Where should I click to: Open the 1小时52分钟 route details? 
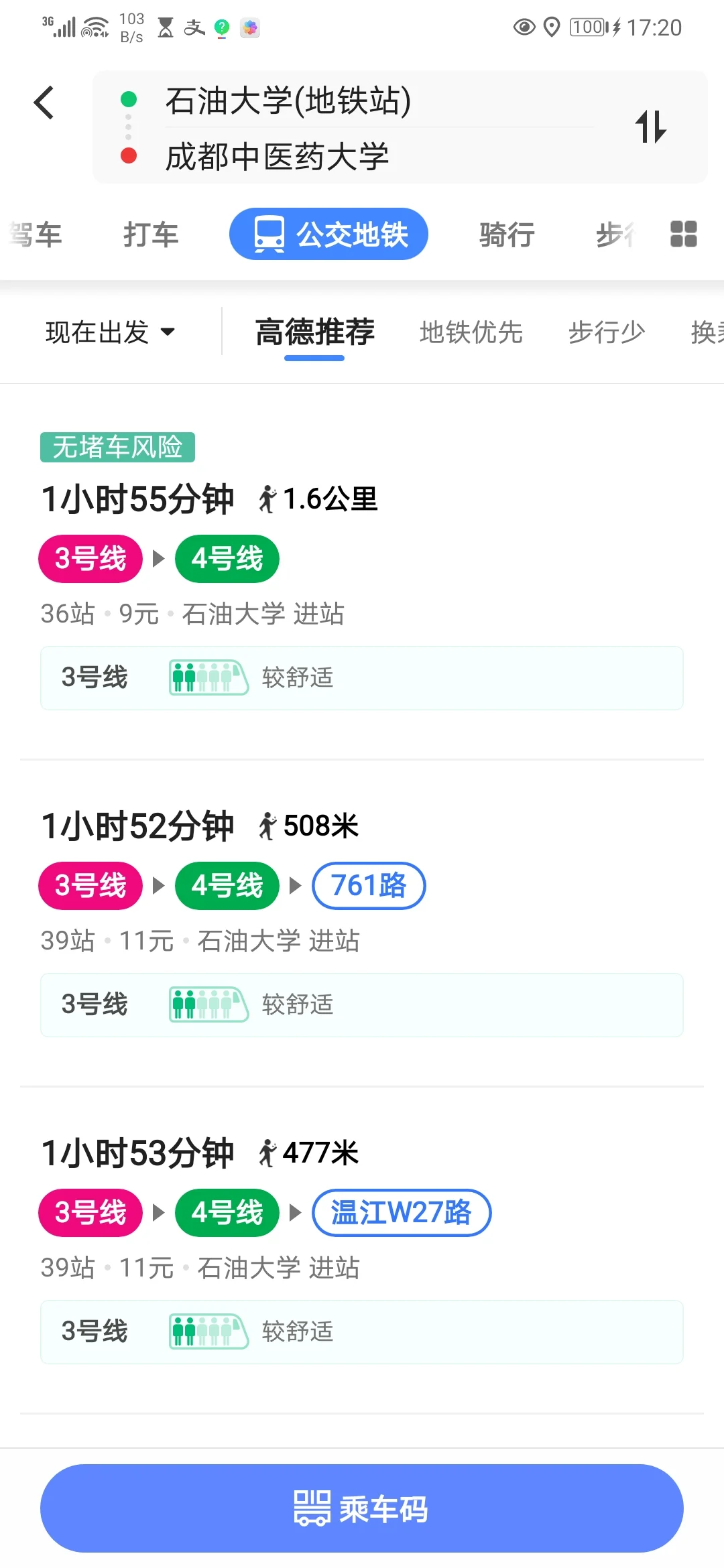(x=139, y=825)
